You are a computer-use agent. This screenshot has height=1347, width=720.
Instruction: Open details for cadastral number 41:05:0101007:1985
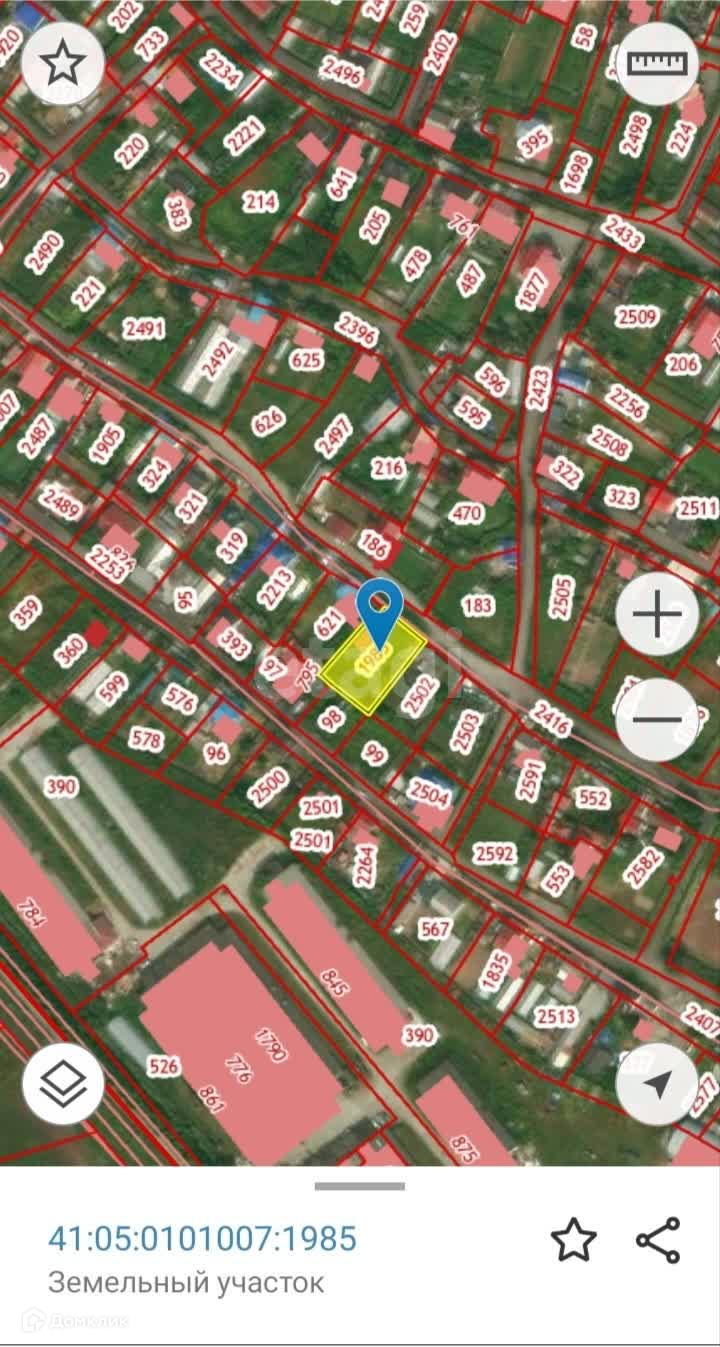click(202, 1239)
